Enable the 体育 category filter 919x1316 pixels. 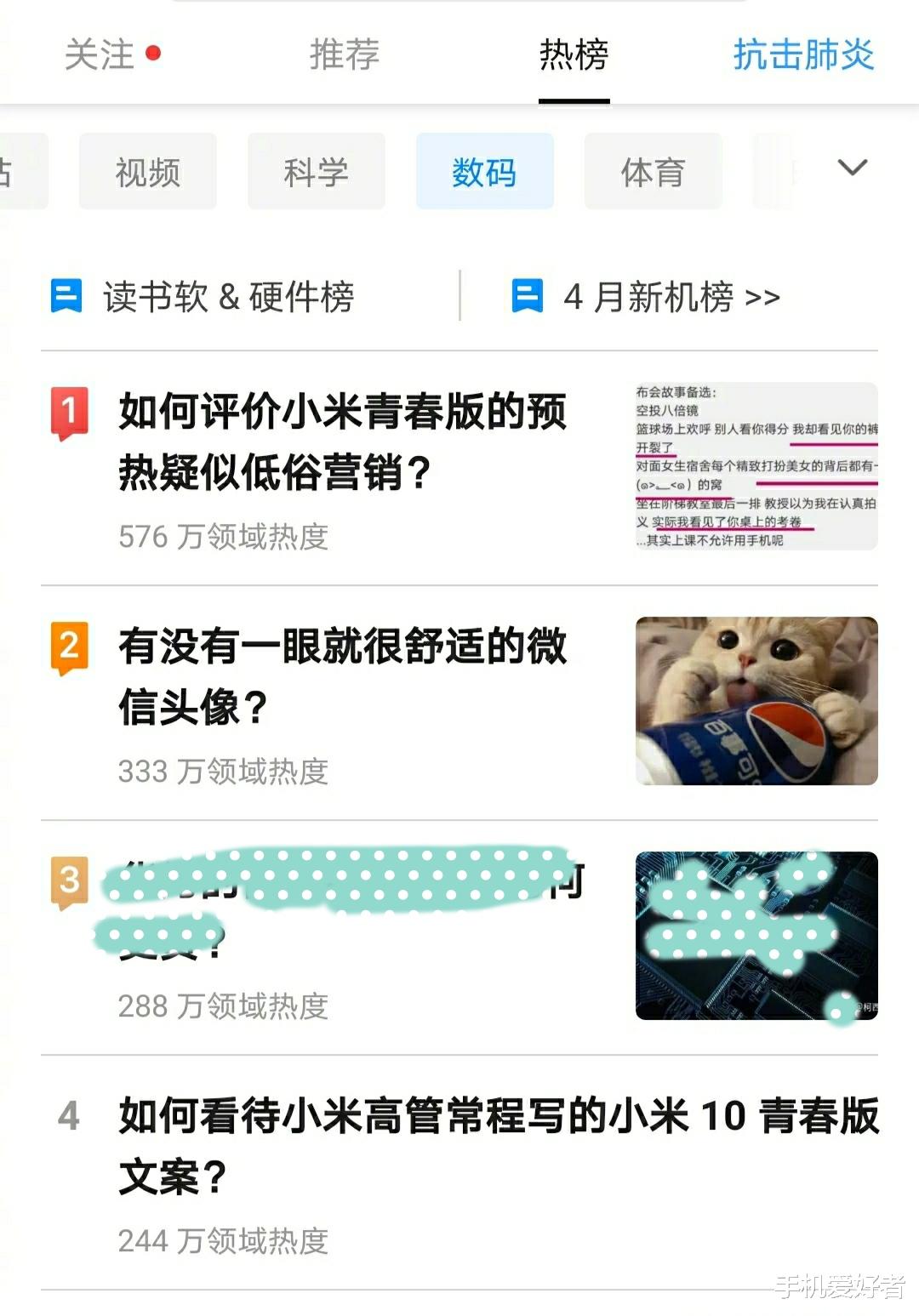654,171
